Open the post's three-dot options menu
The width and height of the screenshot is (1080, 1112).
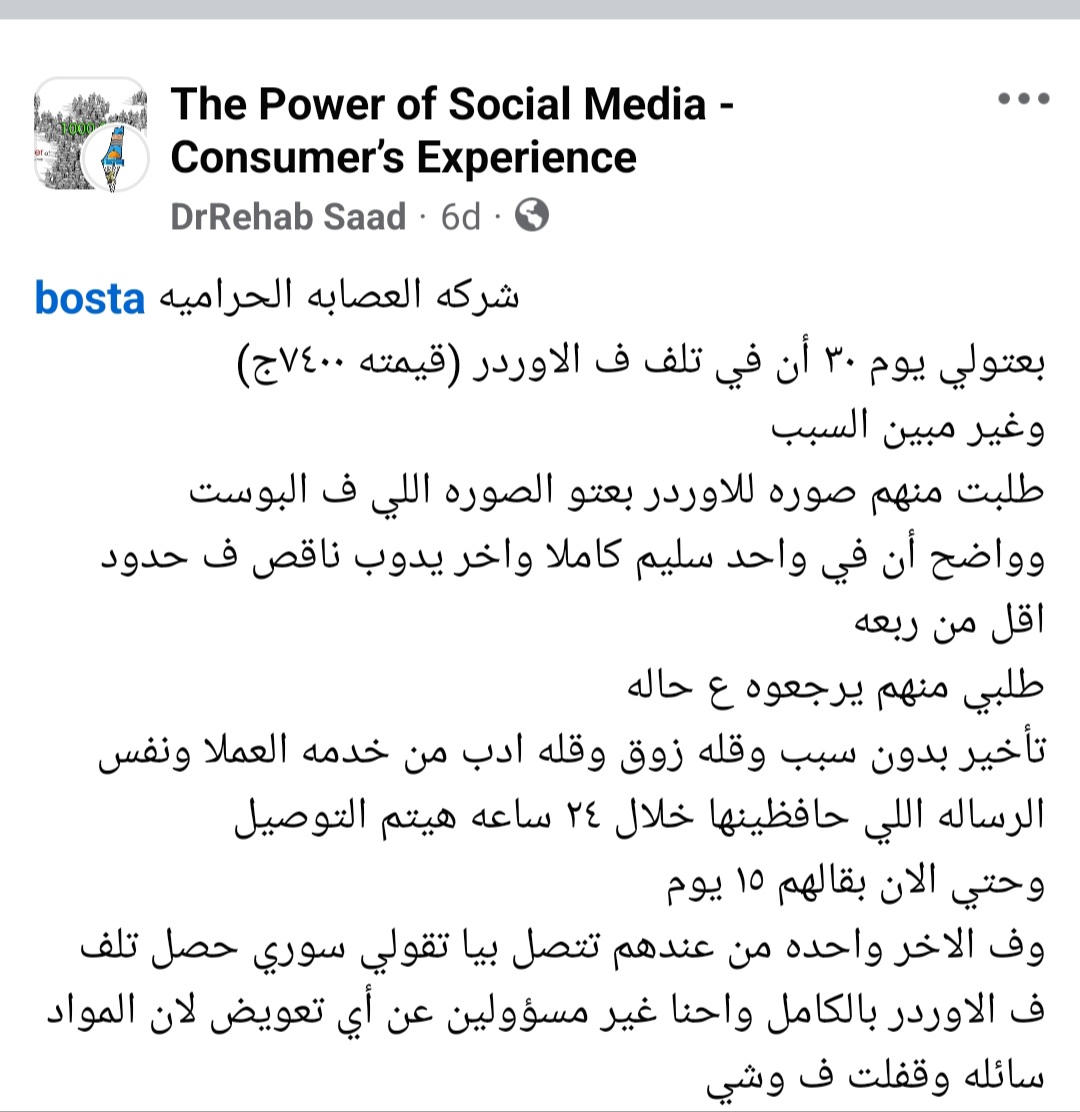[x=1024, y=99]
